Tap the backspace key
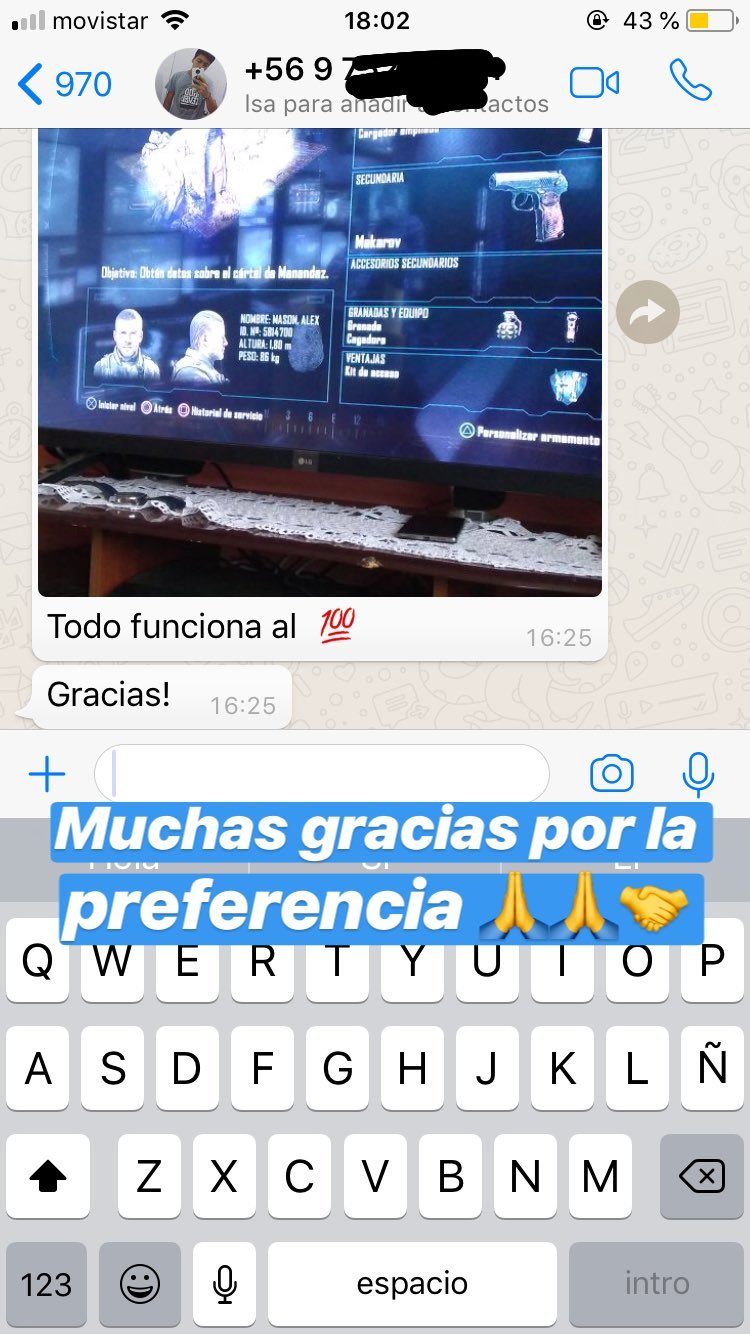This screenshot has width=750, height=1334. [702, 1178]
